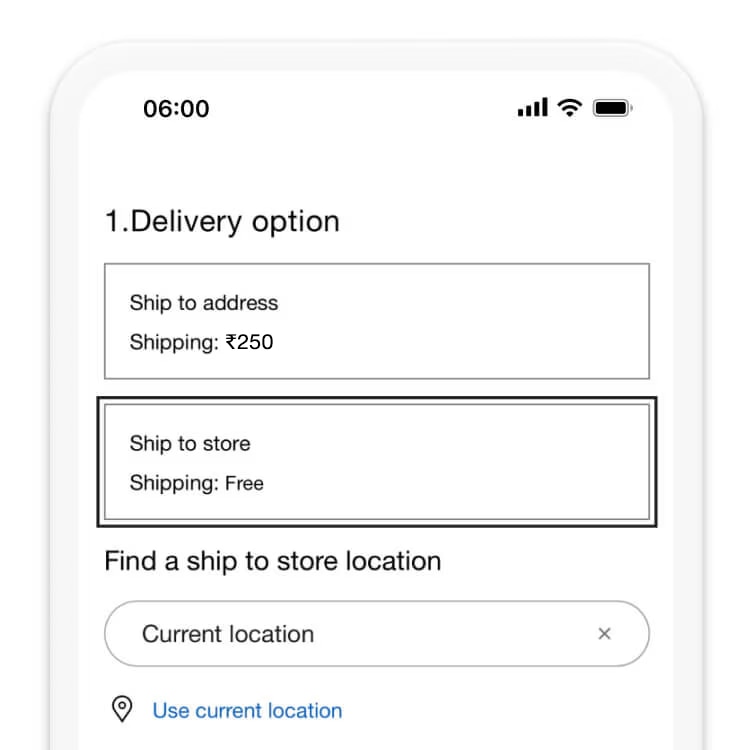Select the Ship to address option
This screenshot has width=750, height=750.
[x=376, y=321]
